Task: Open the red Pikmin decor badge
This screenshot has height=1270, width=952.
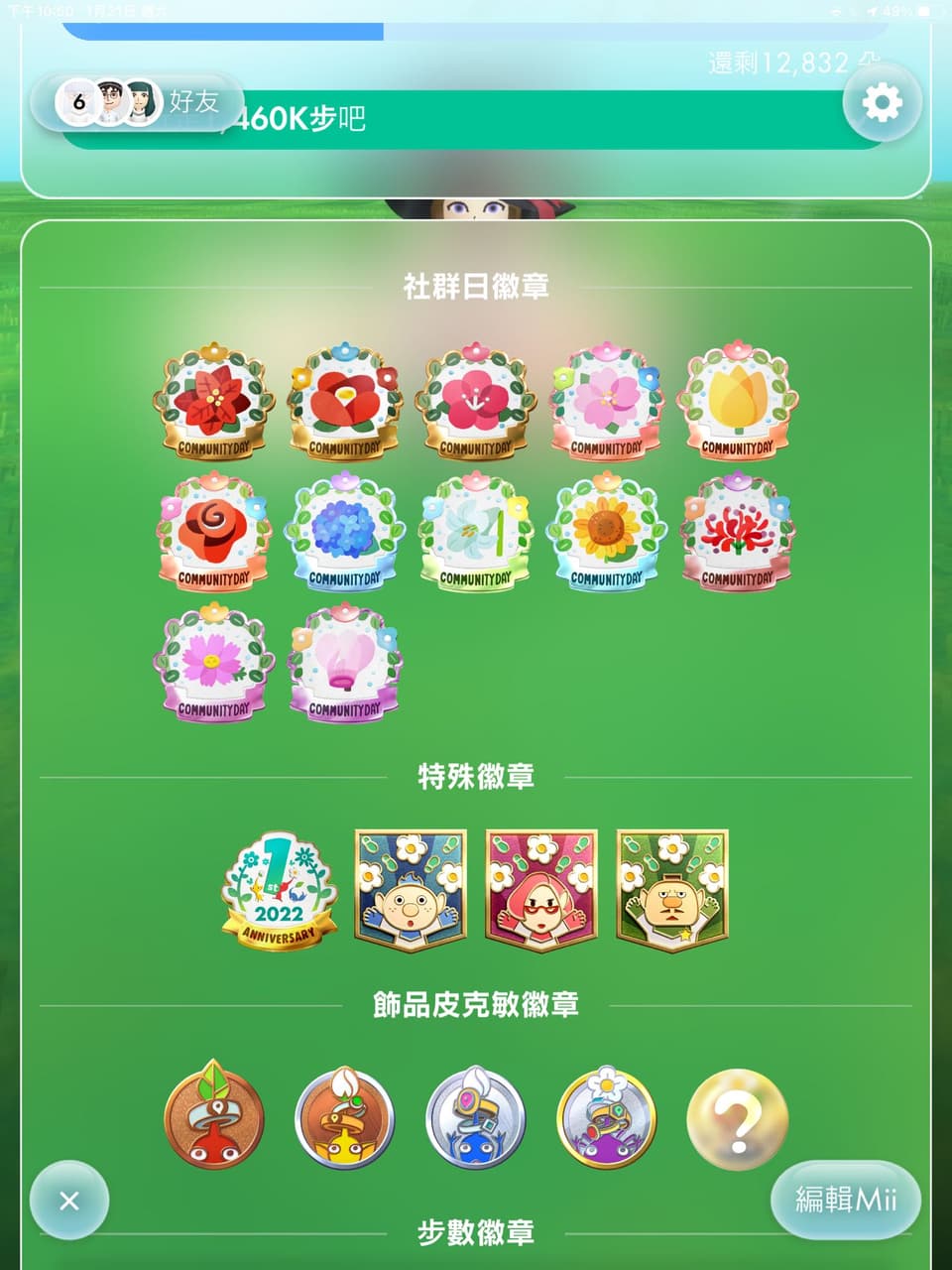Action: click(213, 1119)
